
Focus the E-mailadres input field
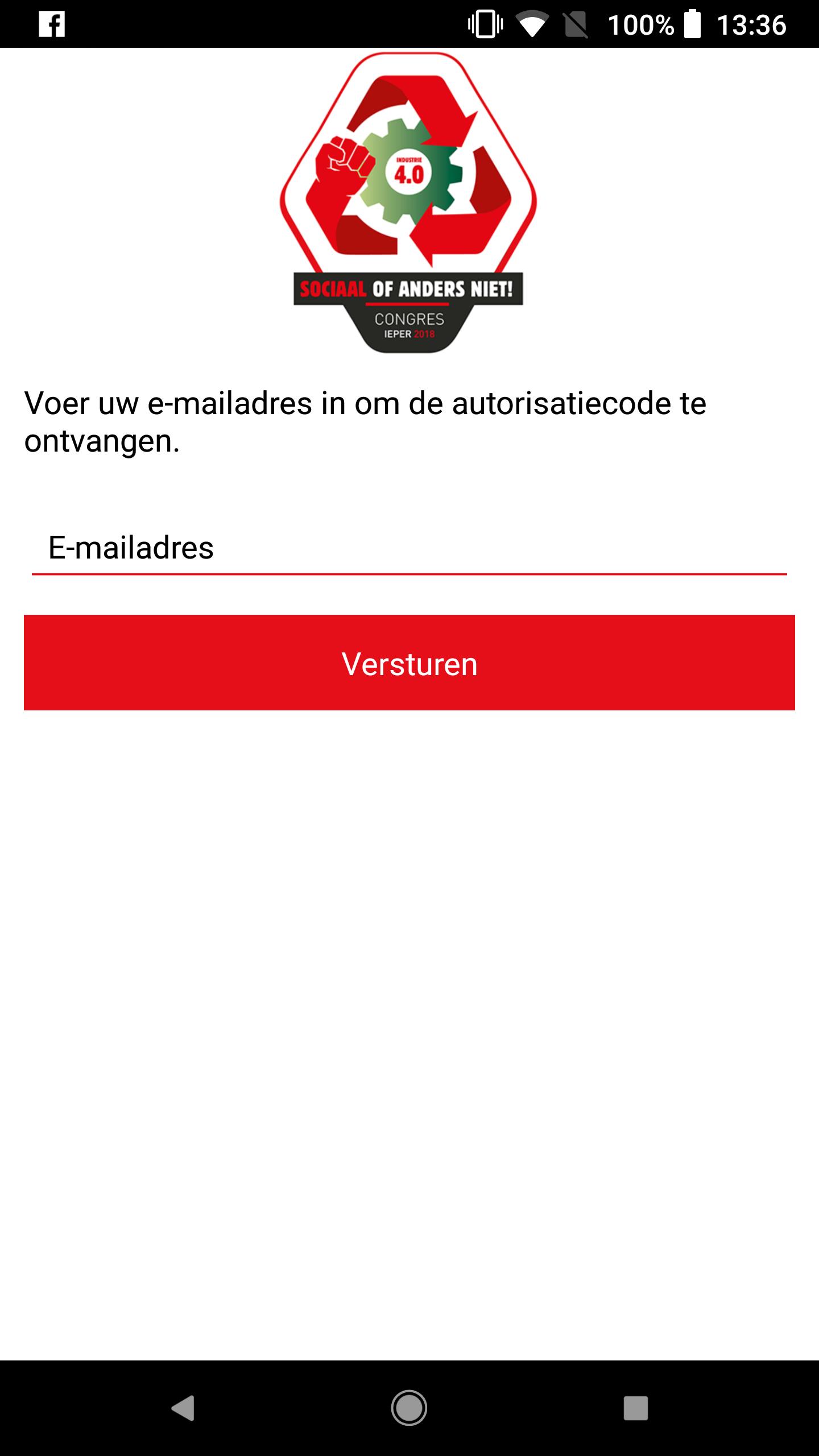click(x=408, y=548)
